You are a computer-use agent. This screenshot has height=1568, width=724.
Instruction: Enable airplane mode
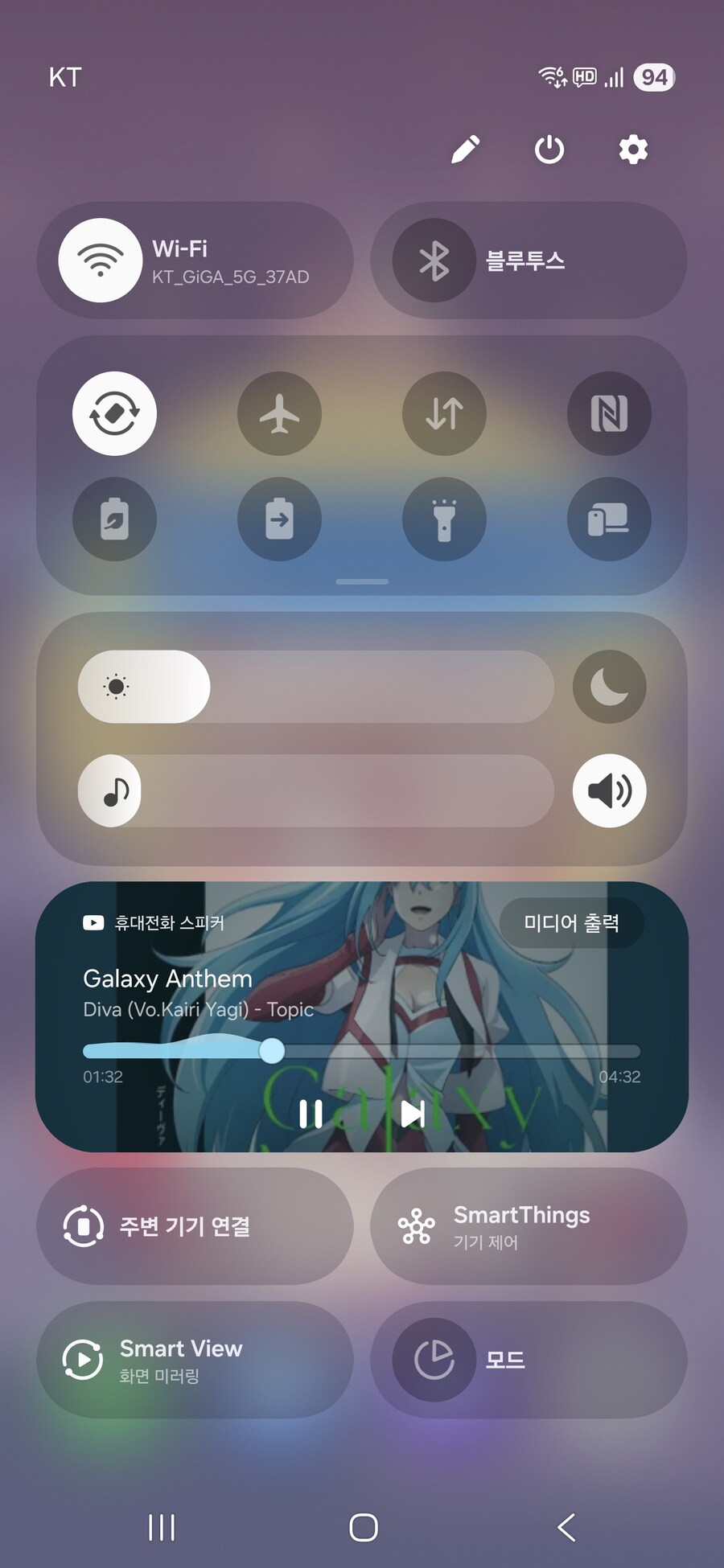pyautogui.click(x=279, y=414)
